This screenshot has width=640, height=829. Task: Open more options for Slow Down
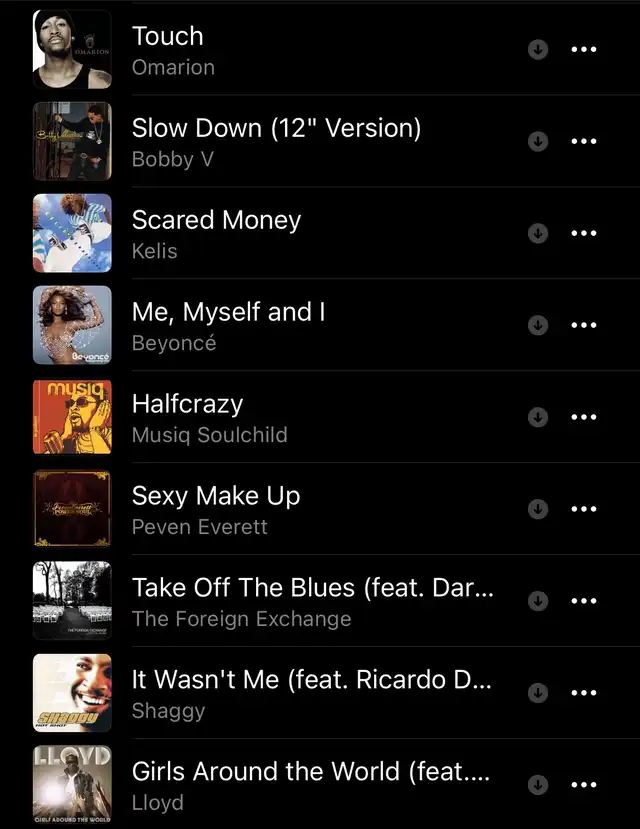pos(583,141)
